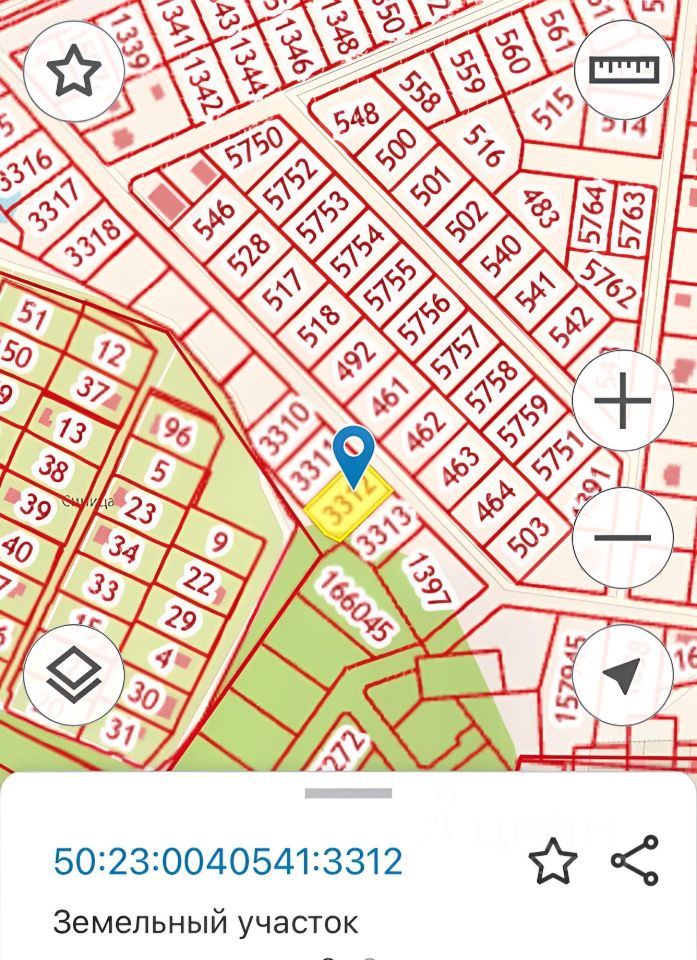Screen dimensions: 697x960
Task: Share the parcel 50:23:0040541:3312 info
Action: tap(635, 861)
